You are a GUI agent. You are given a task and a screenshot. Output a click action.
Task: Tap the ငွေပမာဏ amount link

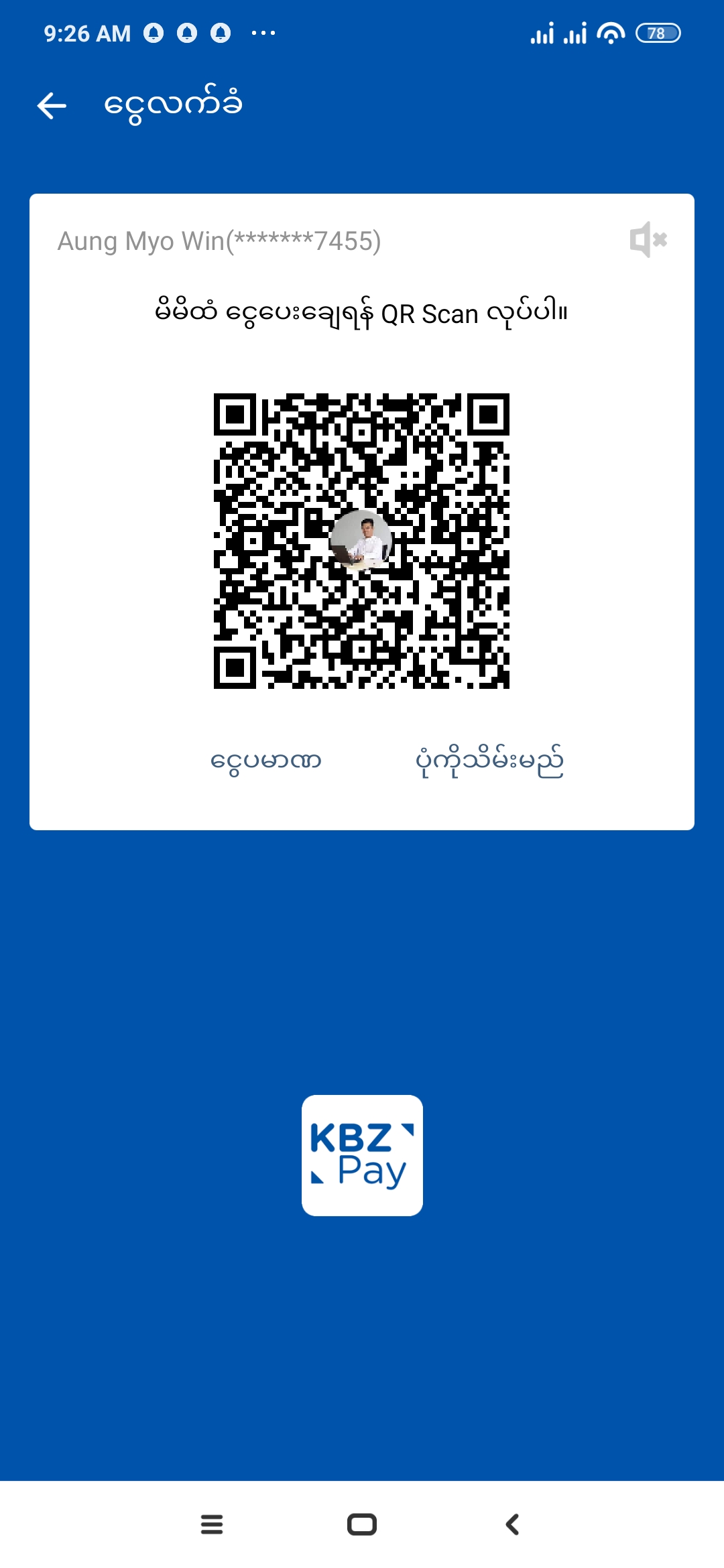tap(265, 761)
